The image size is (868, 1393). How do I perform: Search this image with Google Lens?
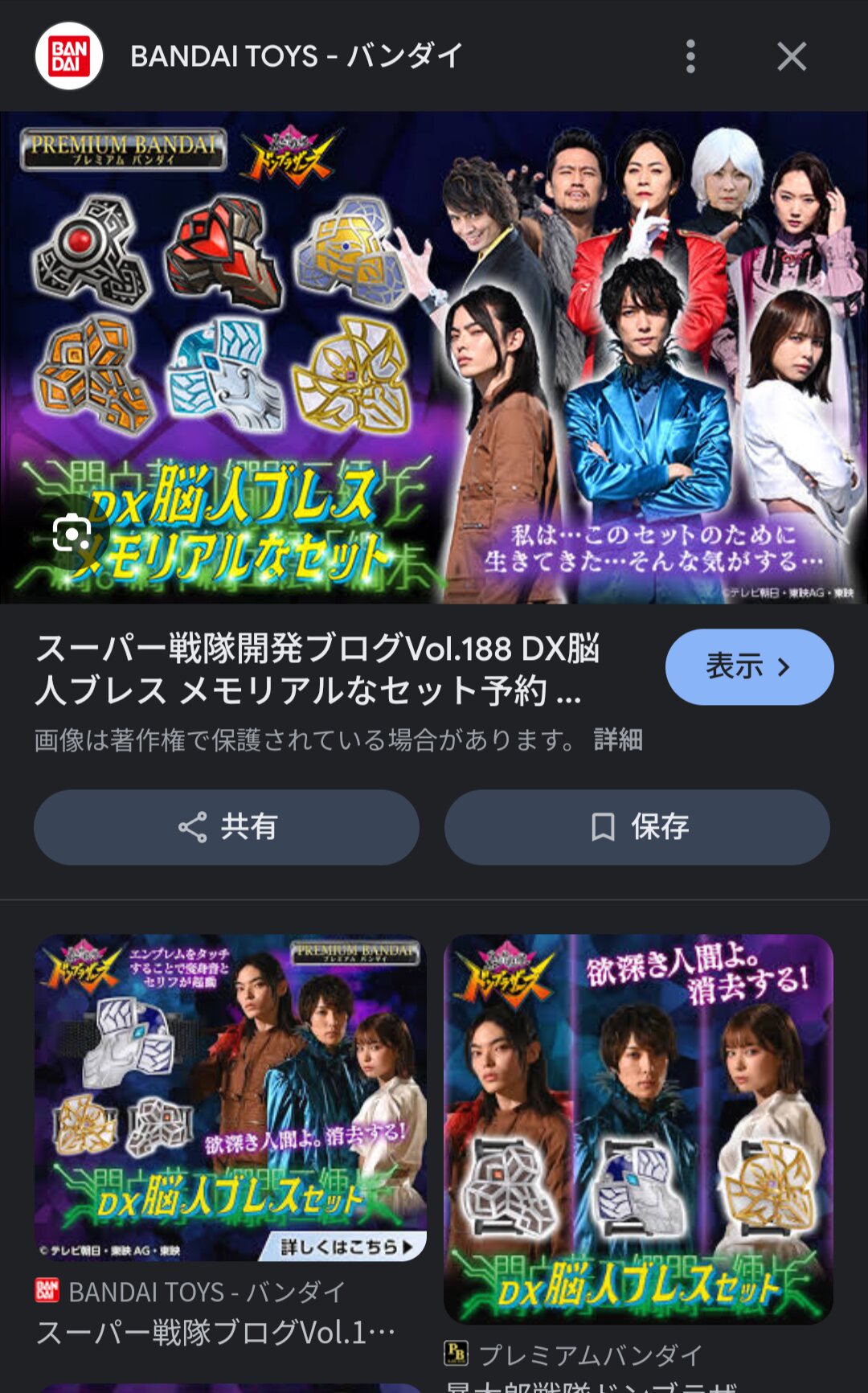coord(72,534)
